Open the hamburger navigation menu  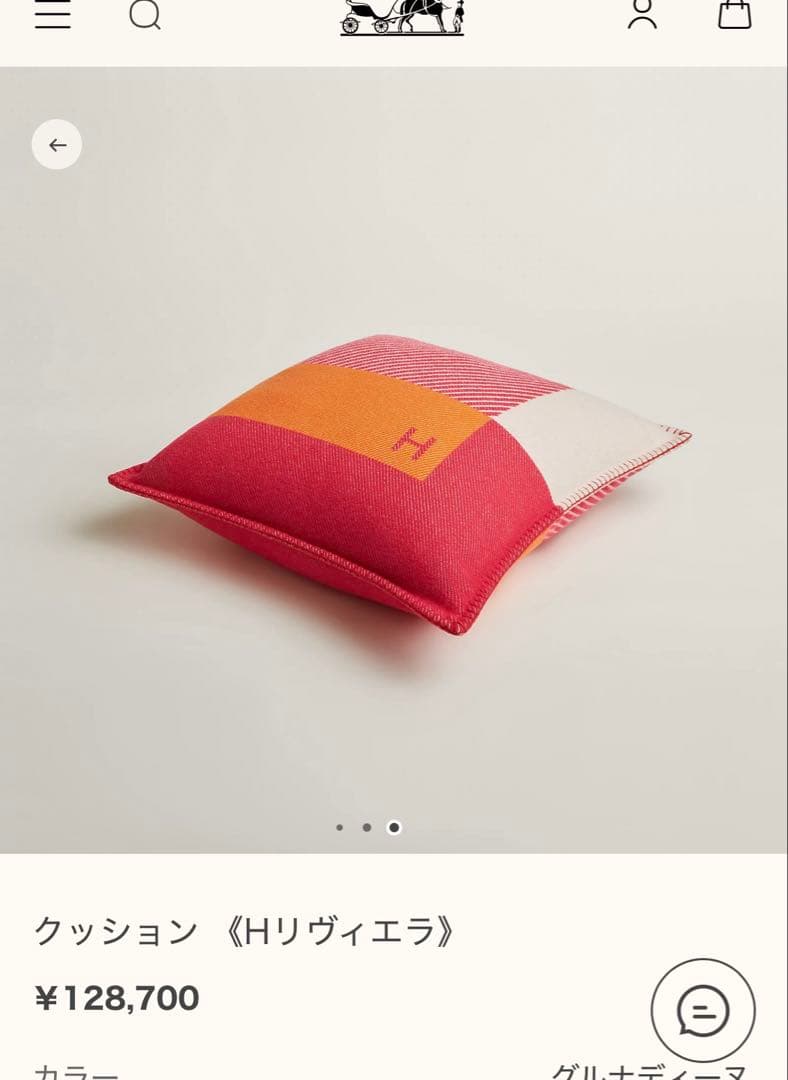[53, 16]
